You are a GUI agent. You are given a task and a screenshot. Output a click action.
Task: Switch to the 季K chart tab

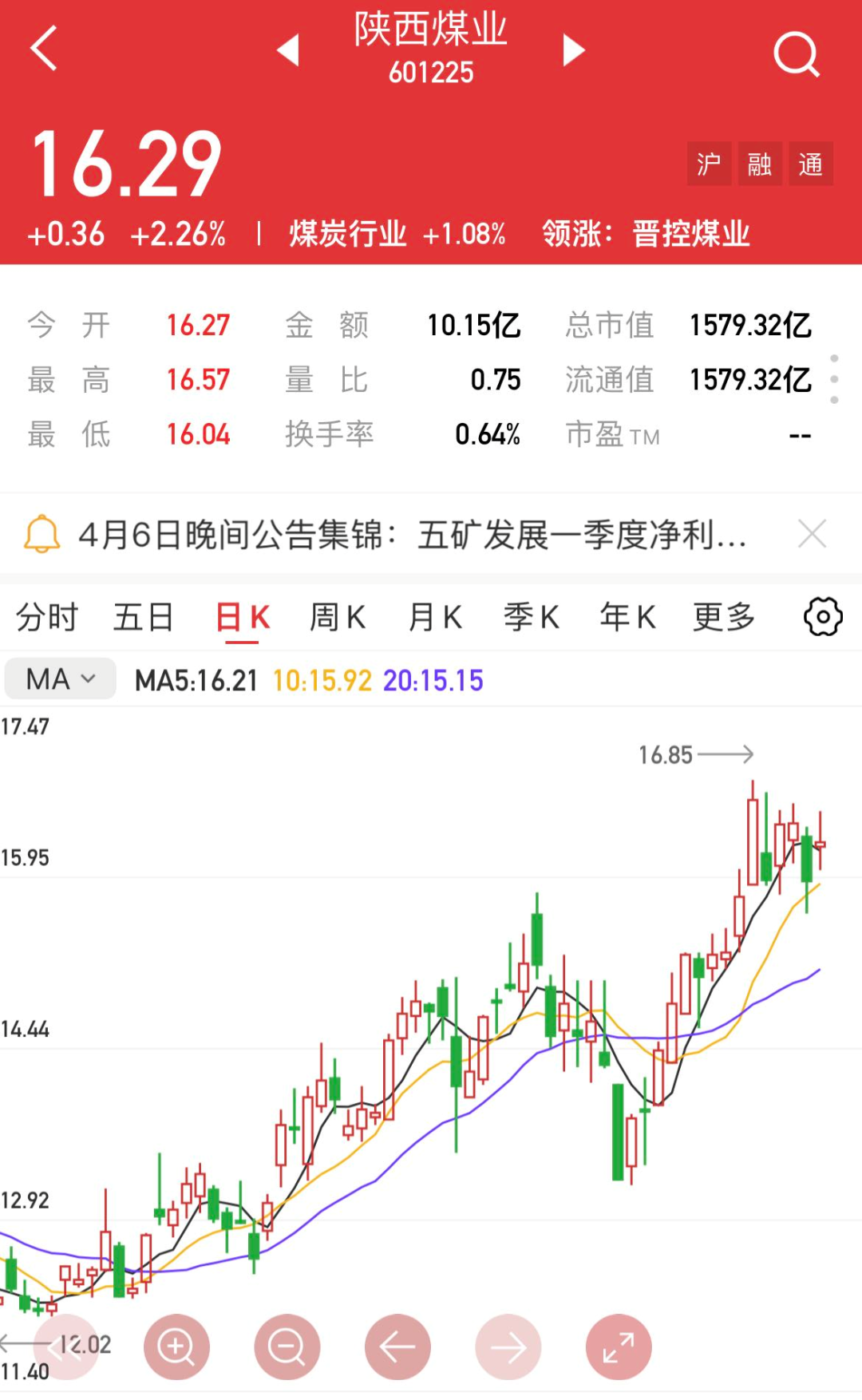[531, 618]
